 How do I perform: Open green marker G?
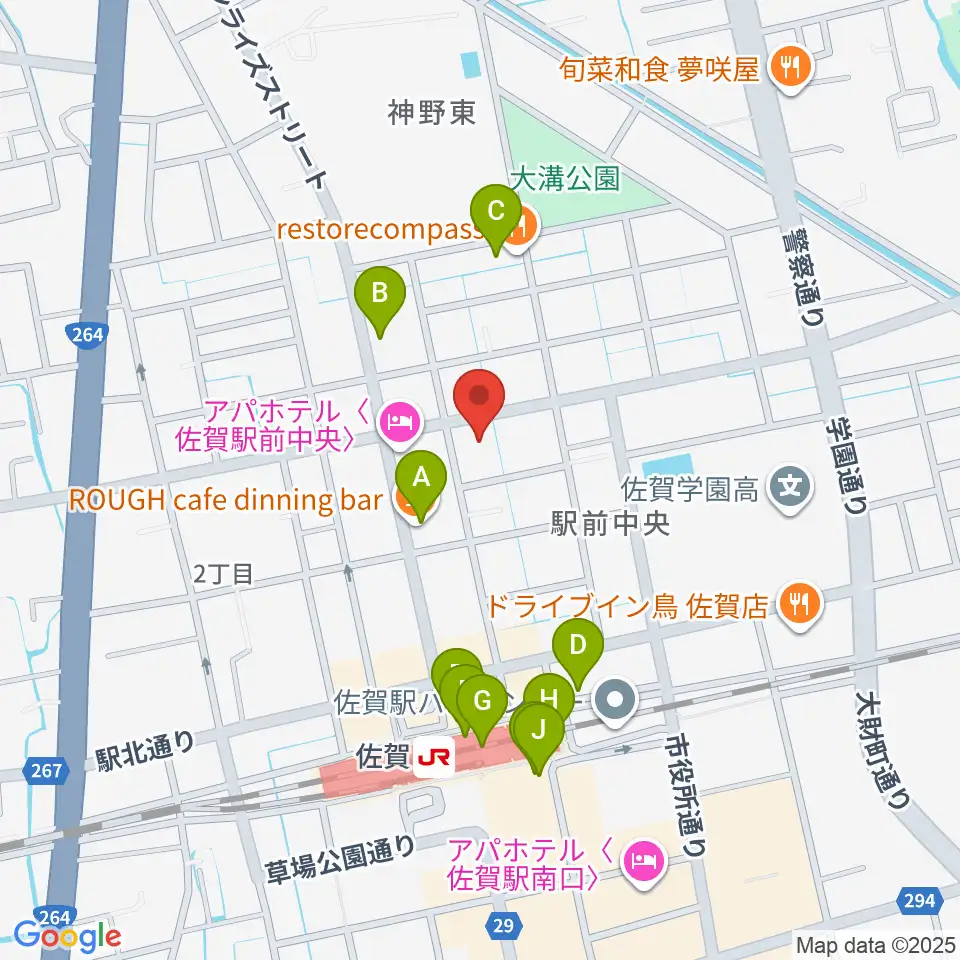tap(482, 709)
